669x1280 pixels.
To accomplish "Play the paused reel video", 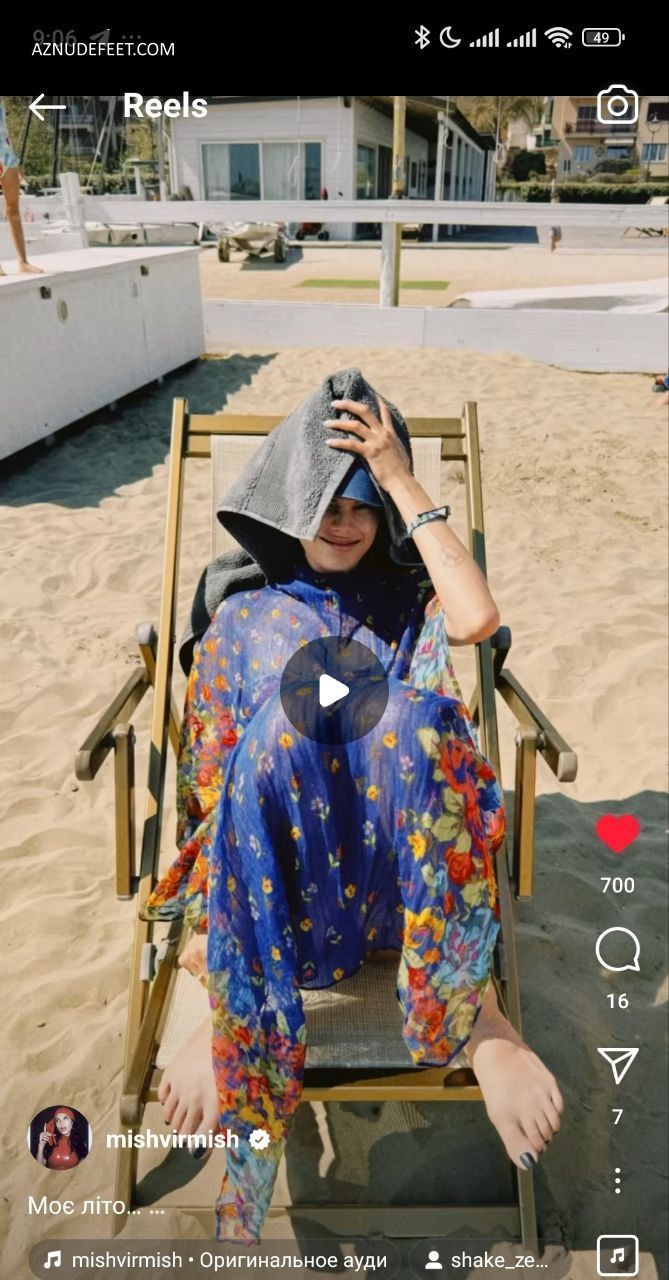I will point(334,690).
